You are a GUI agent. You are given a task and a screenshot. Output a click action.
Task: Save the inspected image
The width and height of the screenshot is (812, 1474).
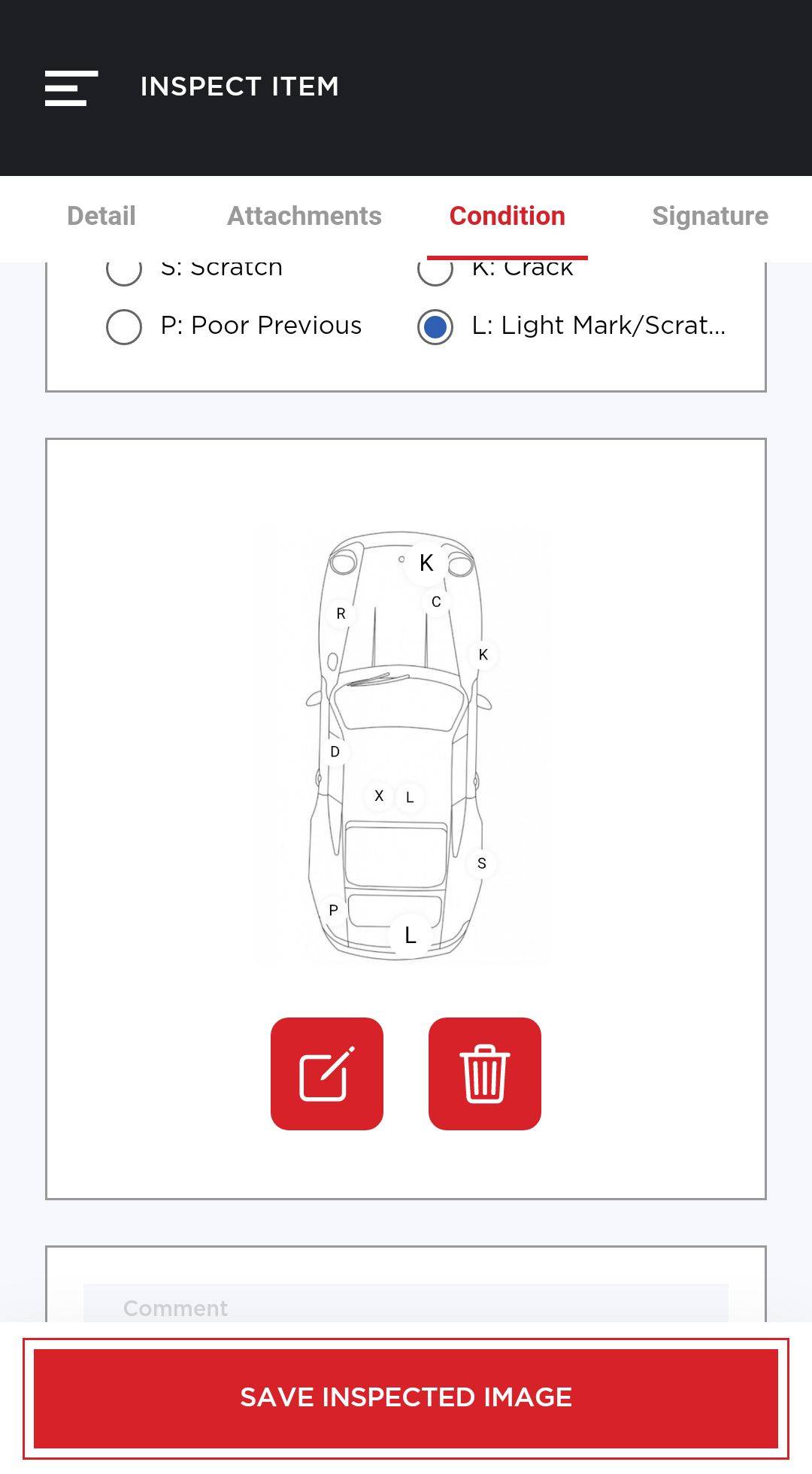click(x=406, y=1398)
